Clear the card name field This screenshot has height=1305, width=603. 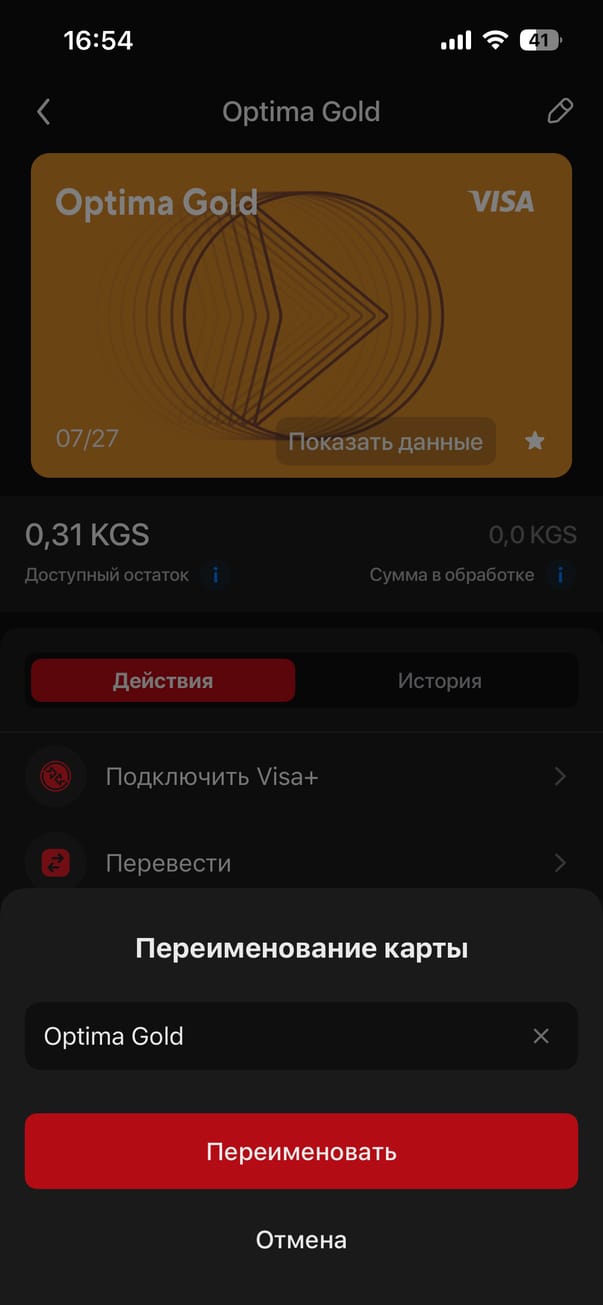[x=541, y=1036]
